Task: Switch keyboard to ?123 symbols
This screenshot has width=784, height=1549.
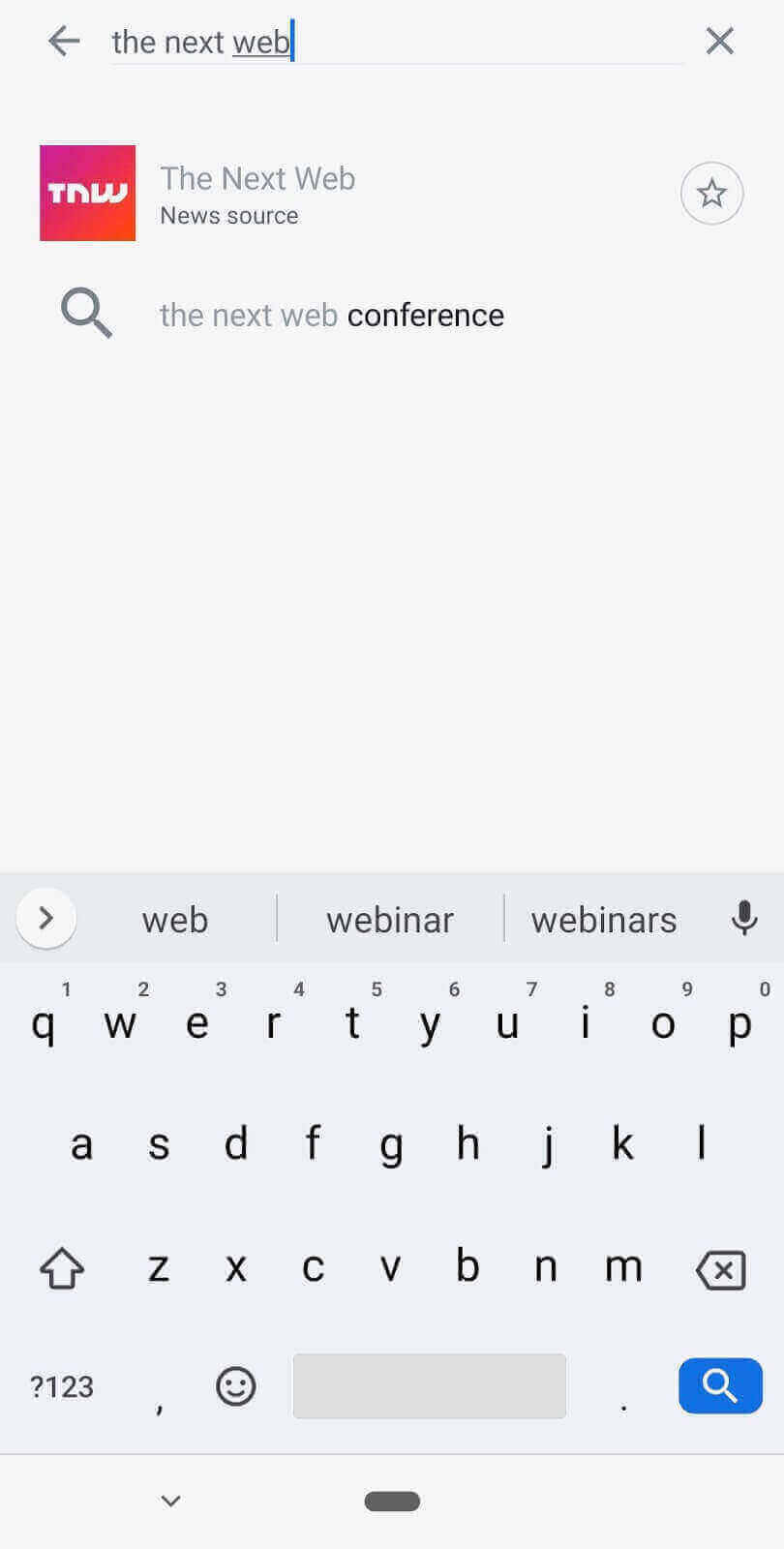Action: pyautogui.click(x=62, y=1387)
